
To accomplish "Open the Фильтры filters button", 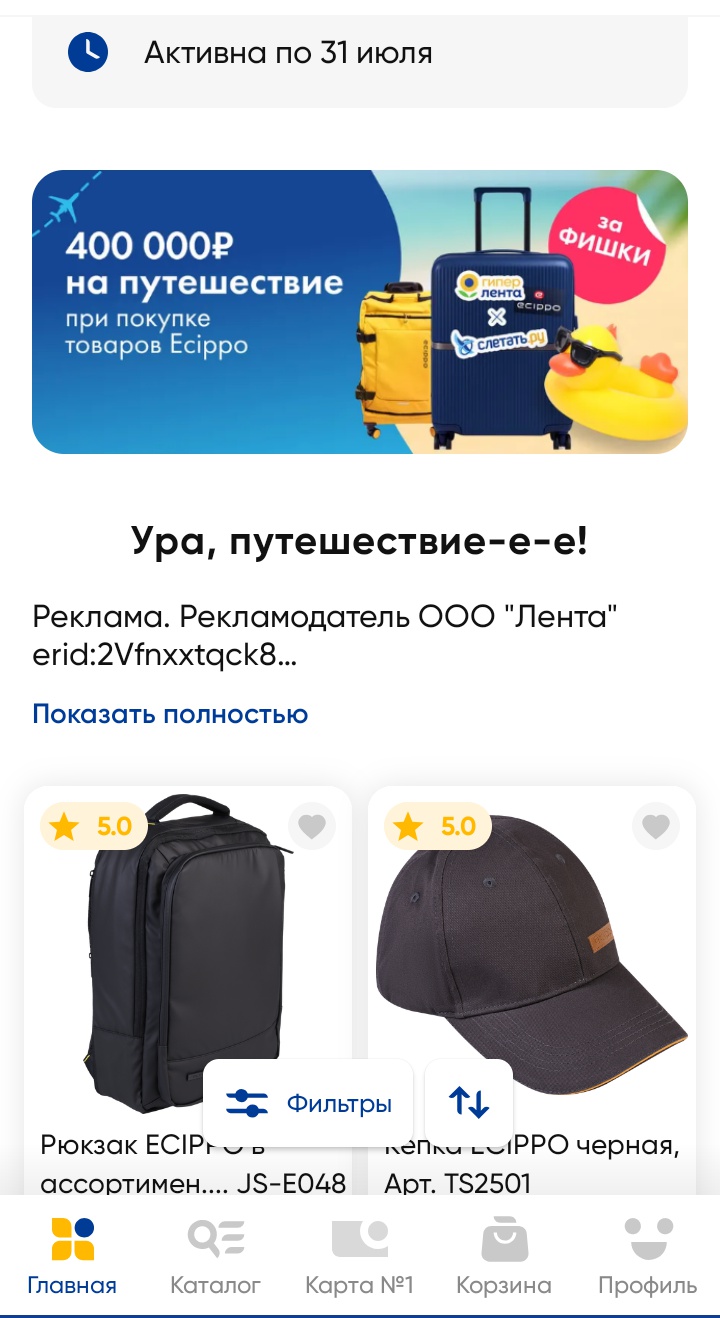I will 308,1103.
